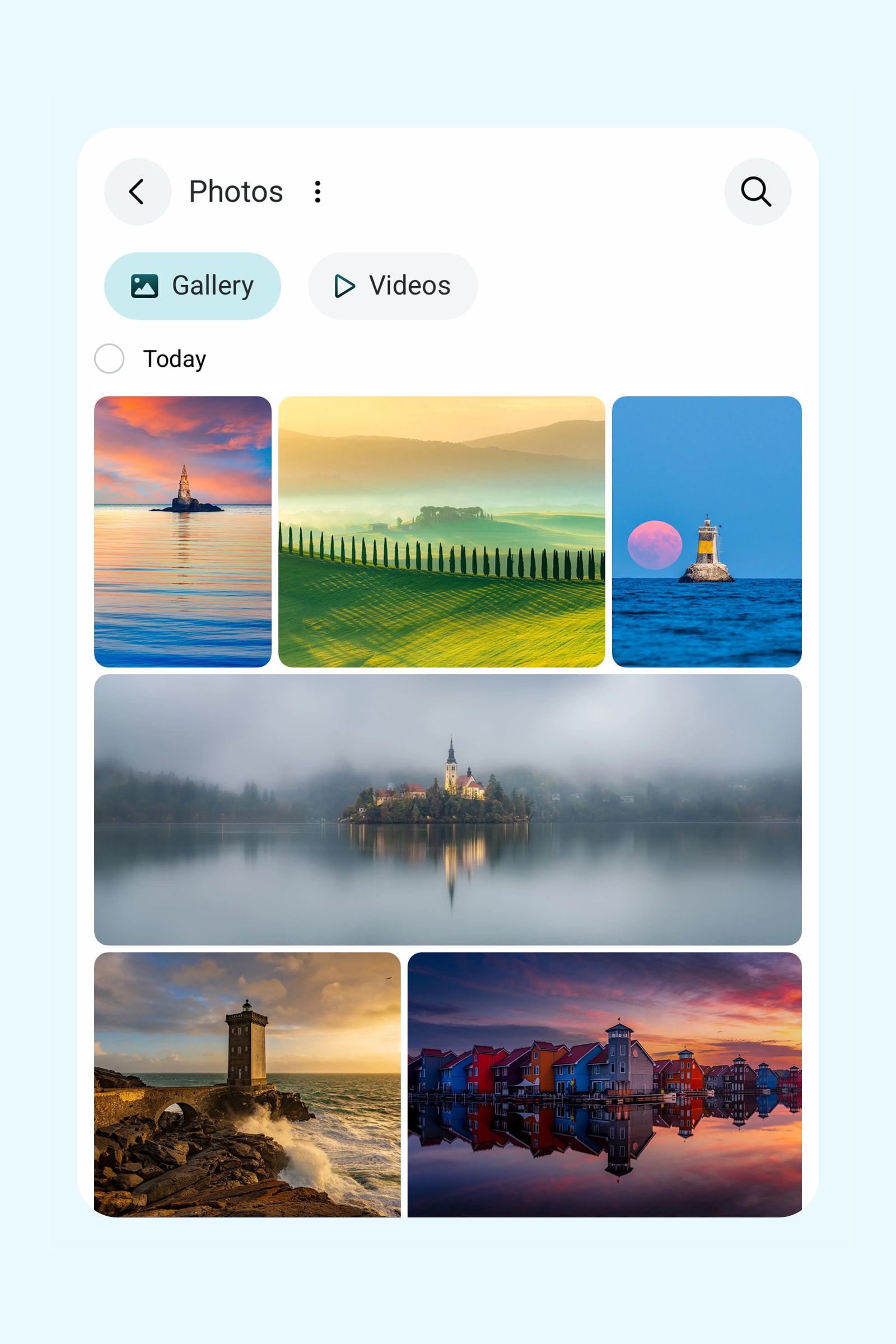This screenshot has width=896, height=1344.
Task: Select the Gallery chip
Action: tap(192, 286)
